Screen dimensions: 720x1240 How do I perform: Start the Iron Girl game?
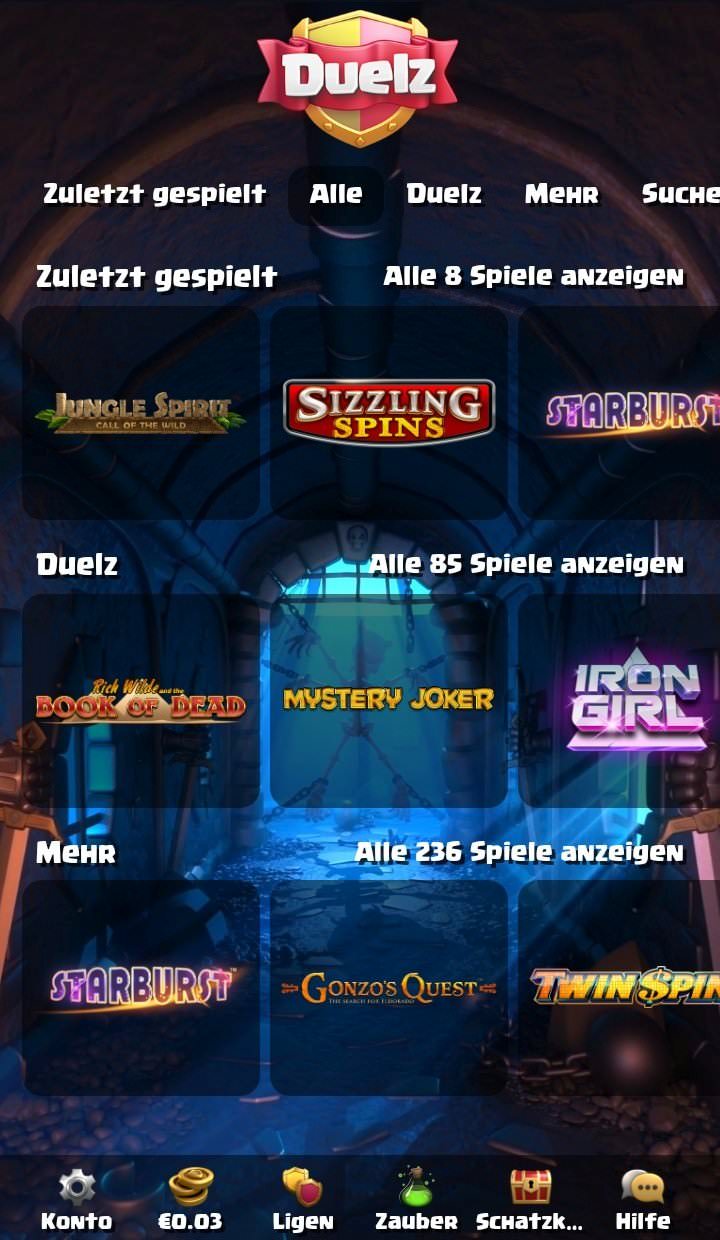619,700
